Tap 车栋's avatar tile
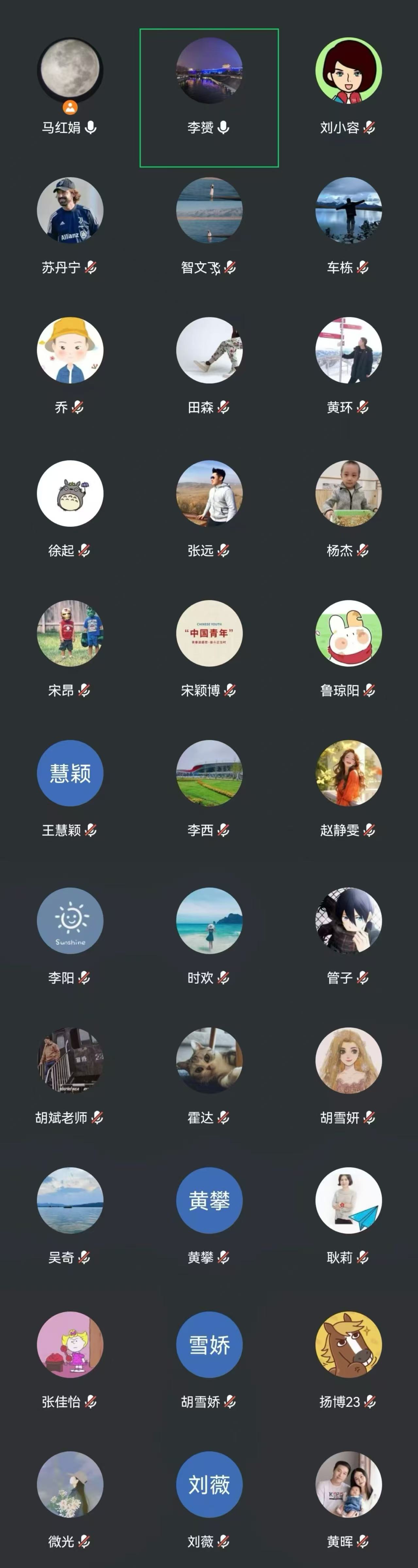The height and width of the screenshot is (1568, 418). [348, 211]
